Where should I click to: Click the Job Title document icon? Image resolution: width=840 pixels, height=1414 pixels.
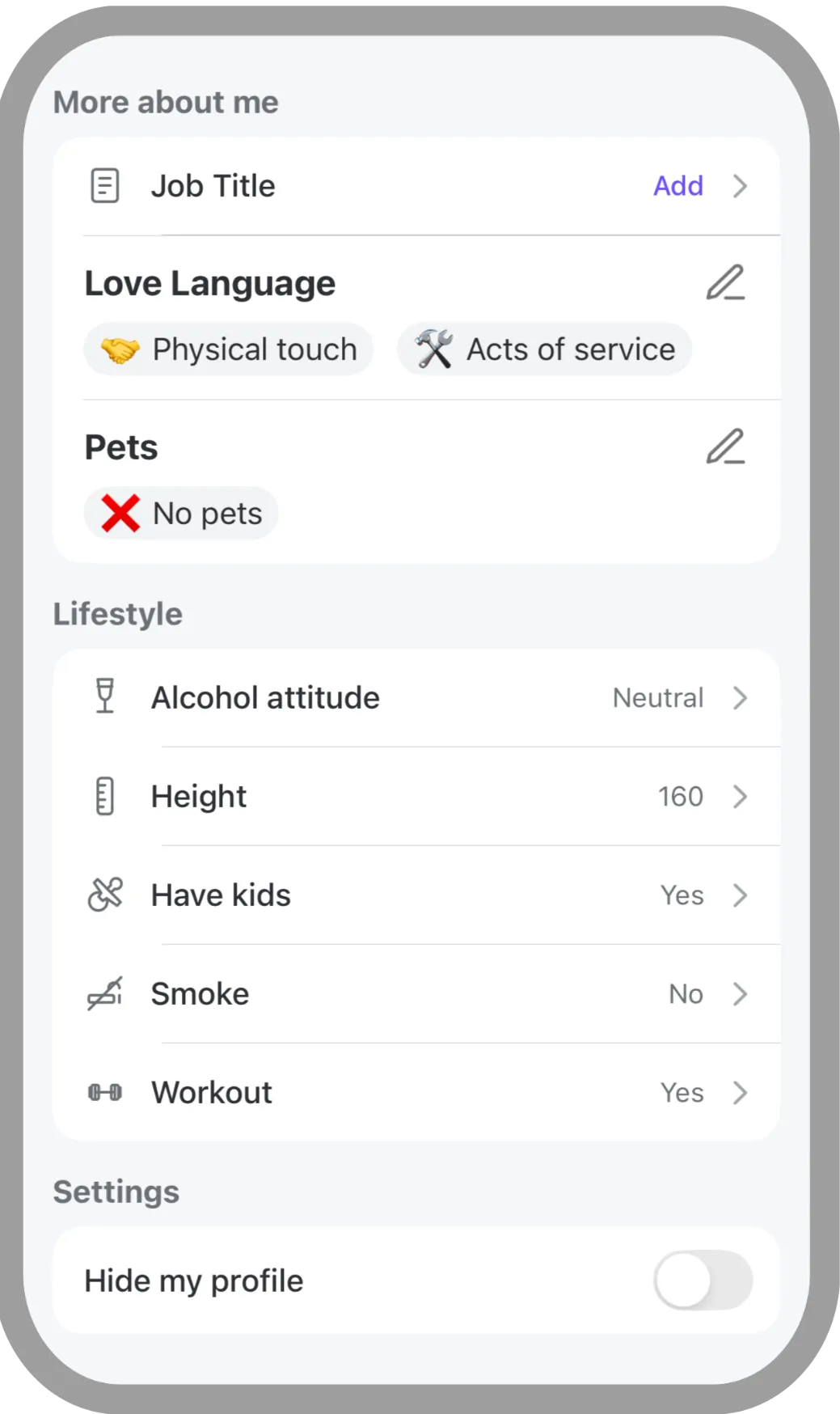(104, 185)
